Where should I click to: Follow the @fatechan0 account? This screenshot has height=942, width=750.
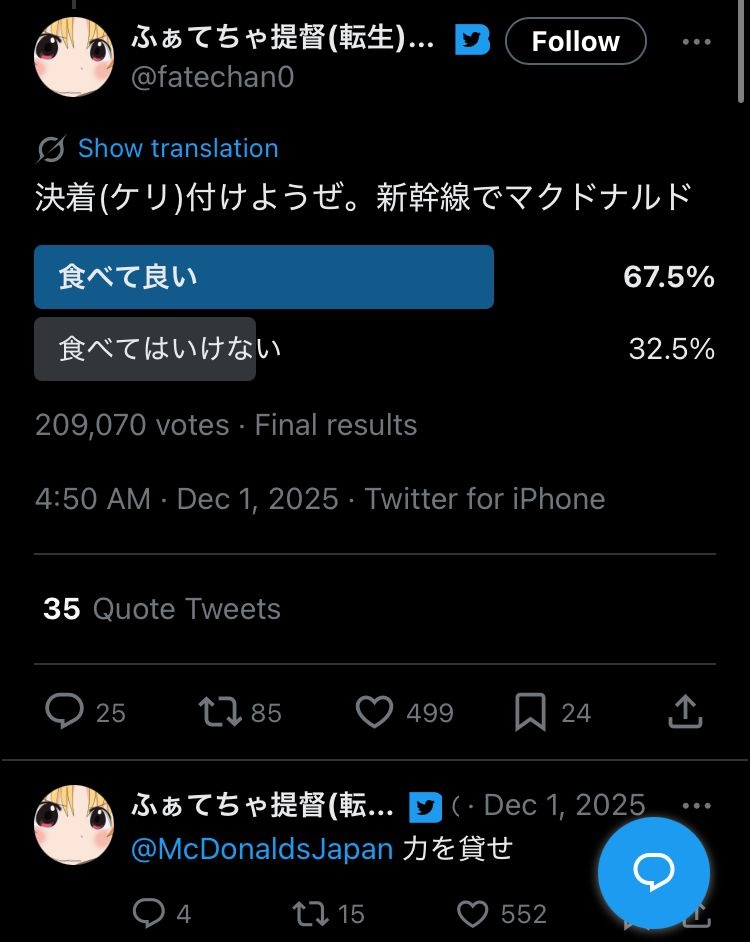[575, 42]
